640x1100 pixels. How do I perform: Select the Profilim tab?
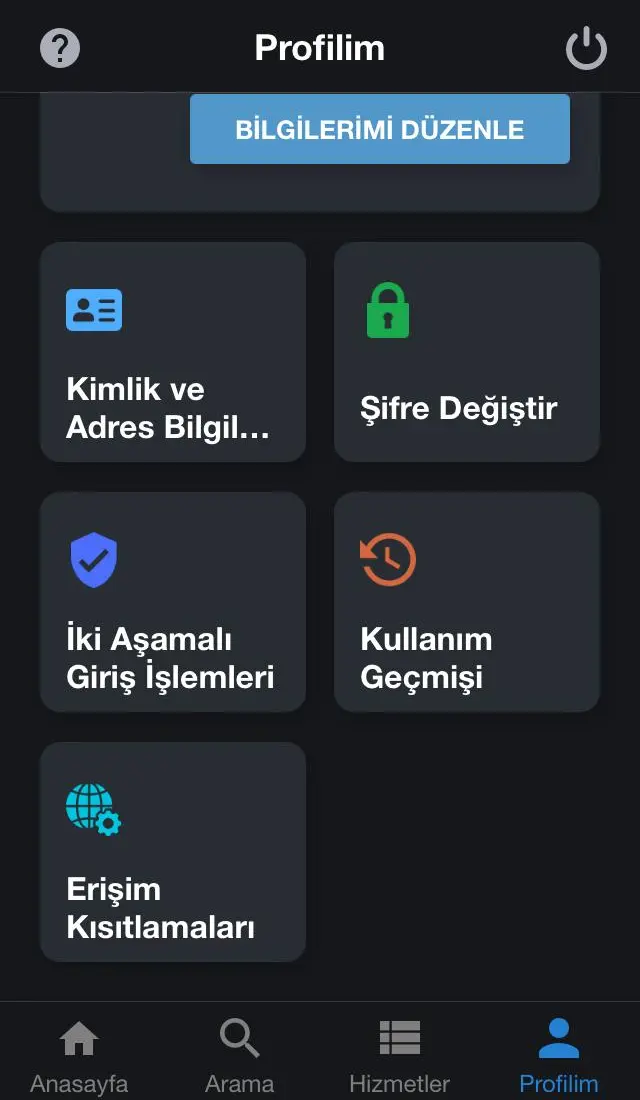559,1054
